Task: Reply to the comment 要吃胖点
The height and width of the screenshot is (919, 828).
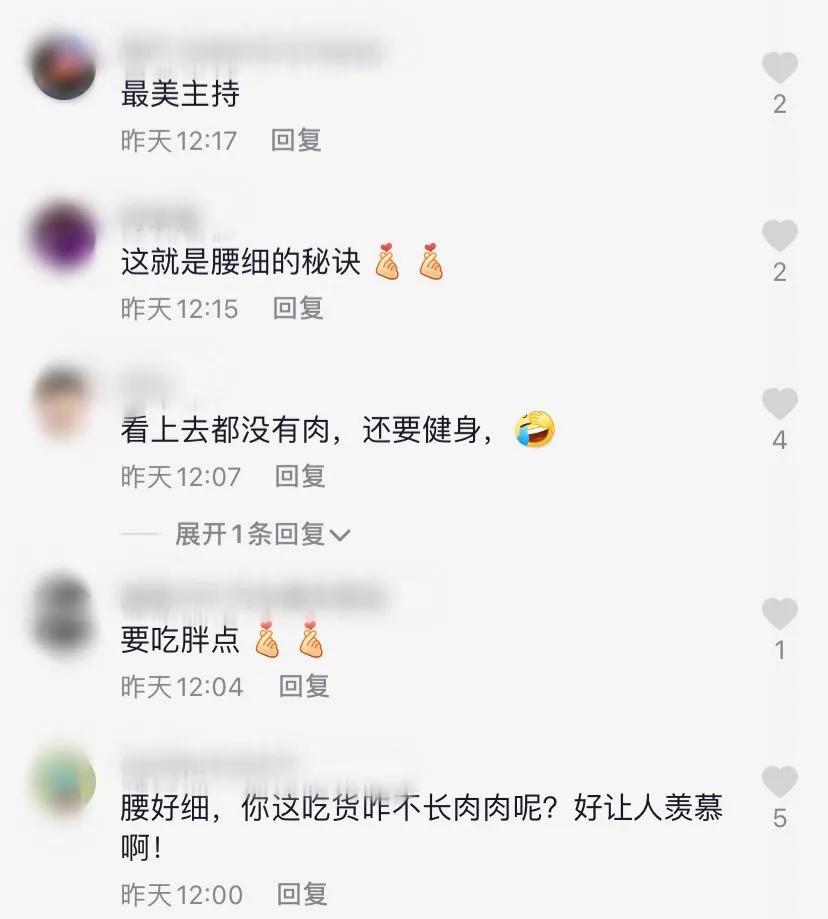Action: (x=304, y=687)
